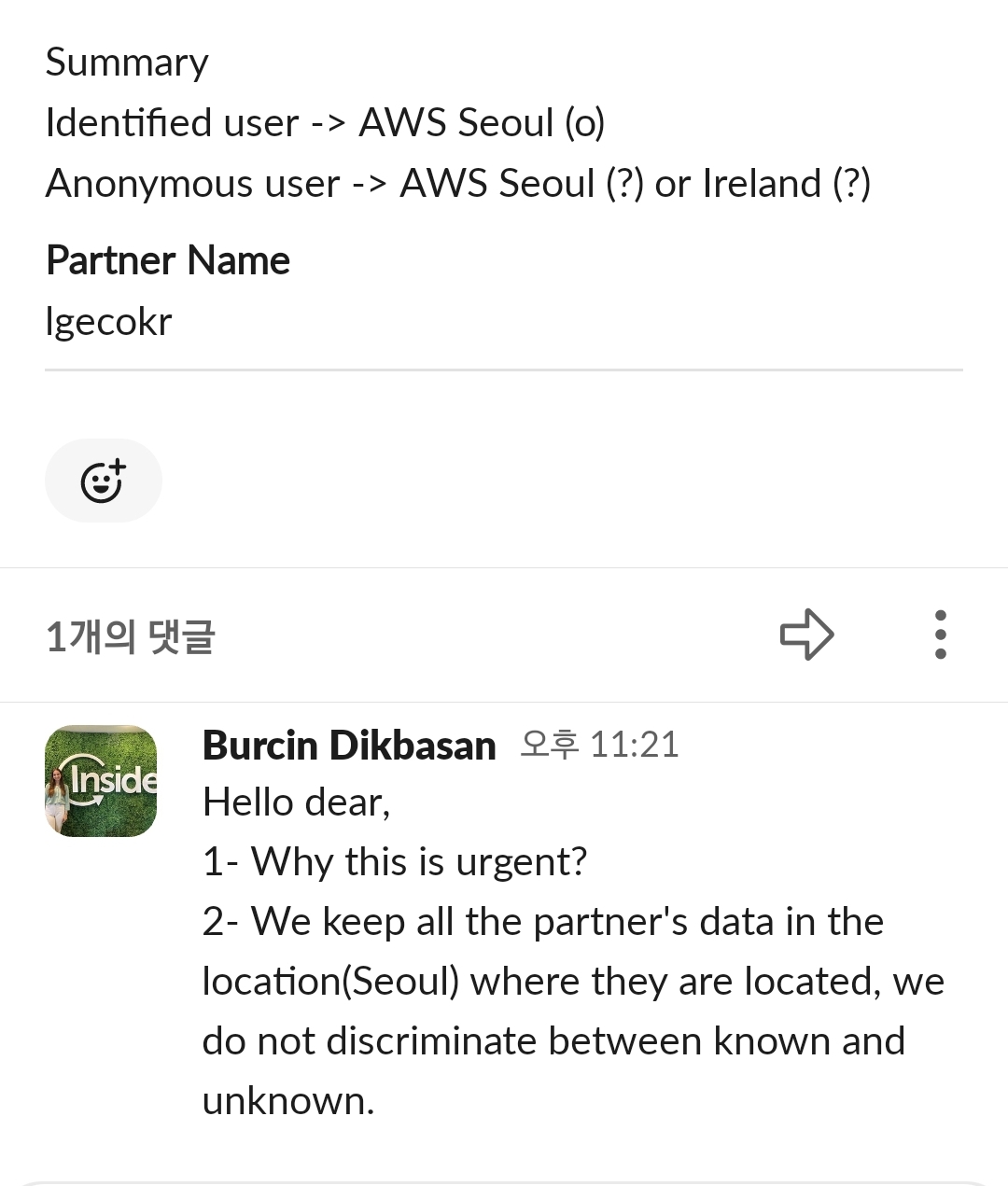This screenshot has height=1186, width=1008.
Task: View Burcin Dikbasan's profile by name
Action: (349, 746)
